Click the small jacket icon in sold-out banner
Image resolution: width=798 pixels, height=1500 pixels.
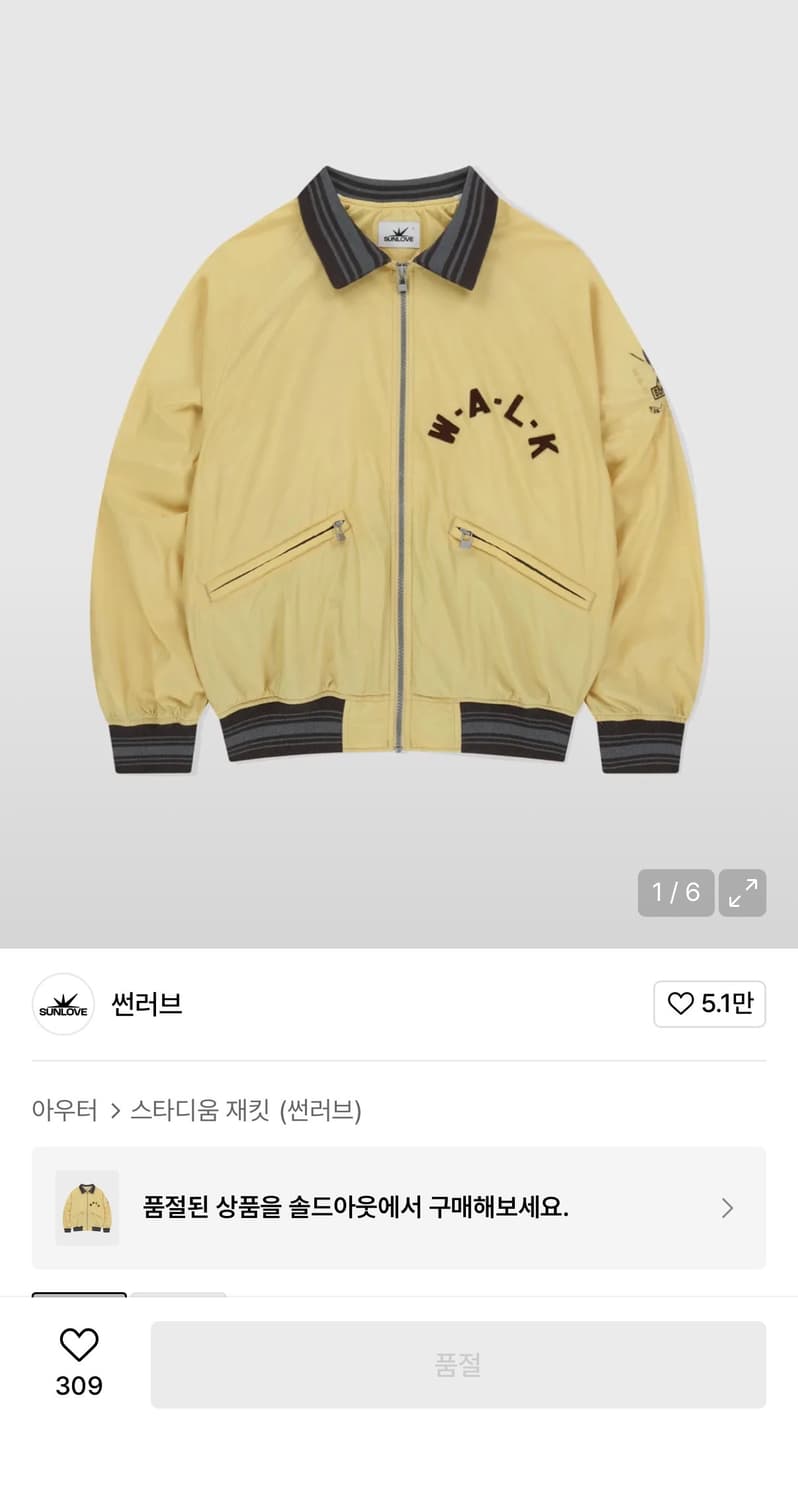(86, 1207)
